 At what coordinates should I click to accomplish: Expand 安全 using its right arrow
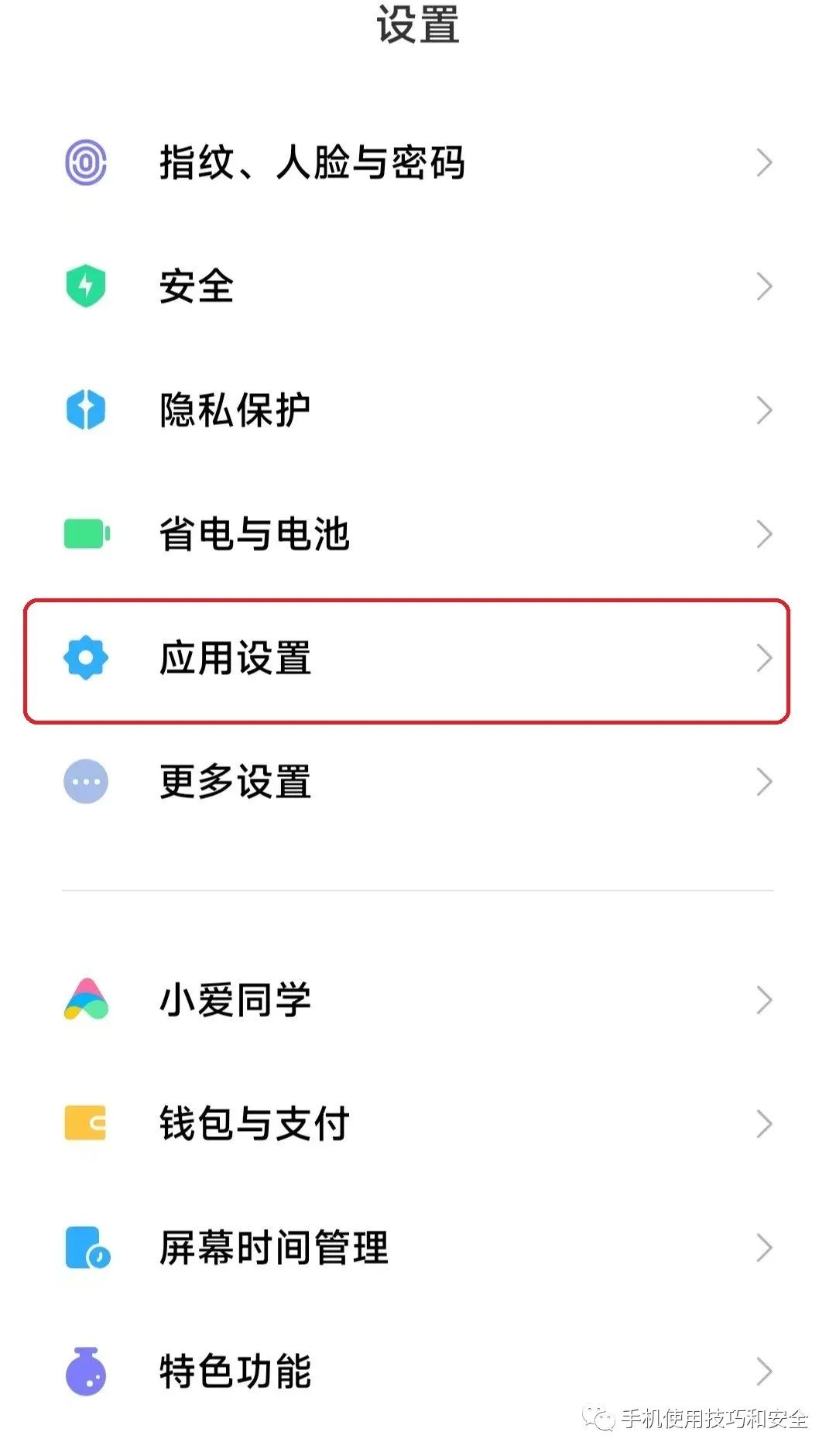click(x=765, y=286)
